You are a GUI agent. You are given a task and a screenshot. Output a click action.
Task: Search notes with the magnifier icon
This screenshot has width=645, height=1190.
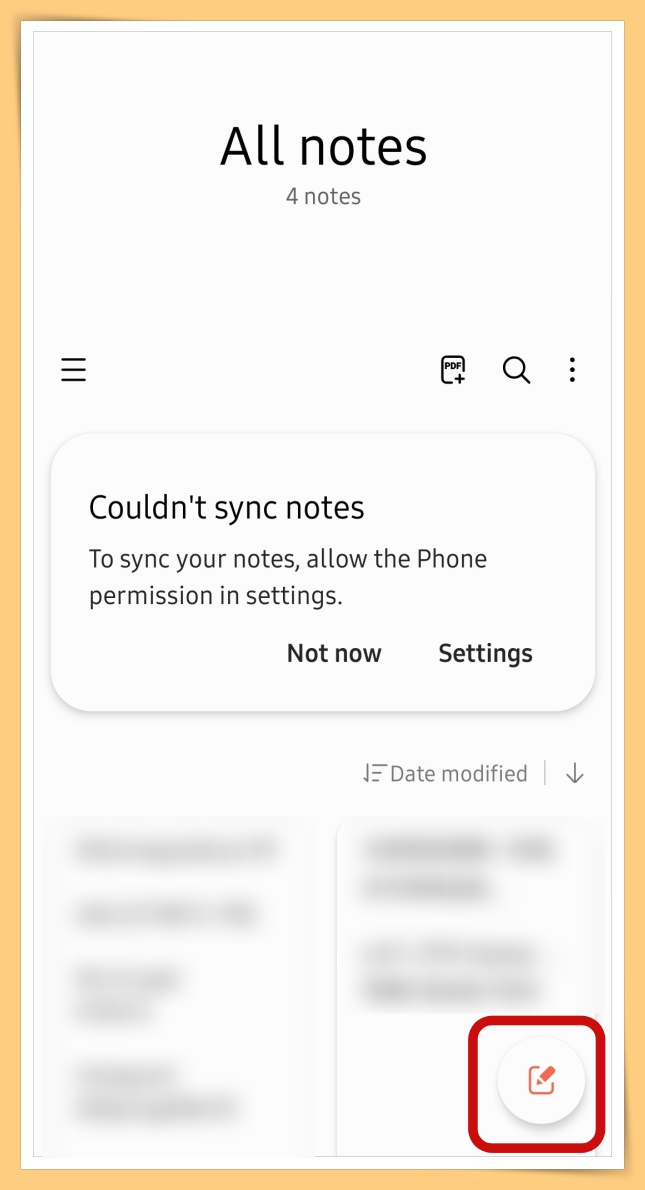coord(516,370)
